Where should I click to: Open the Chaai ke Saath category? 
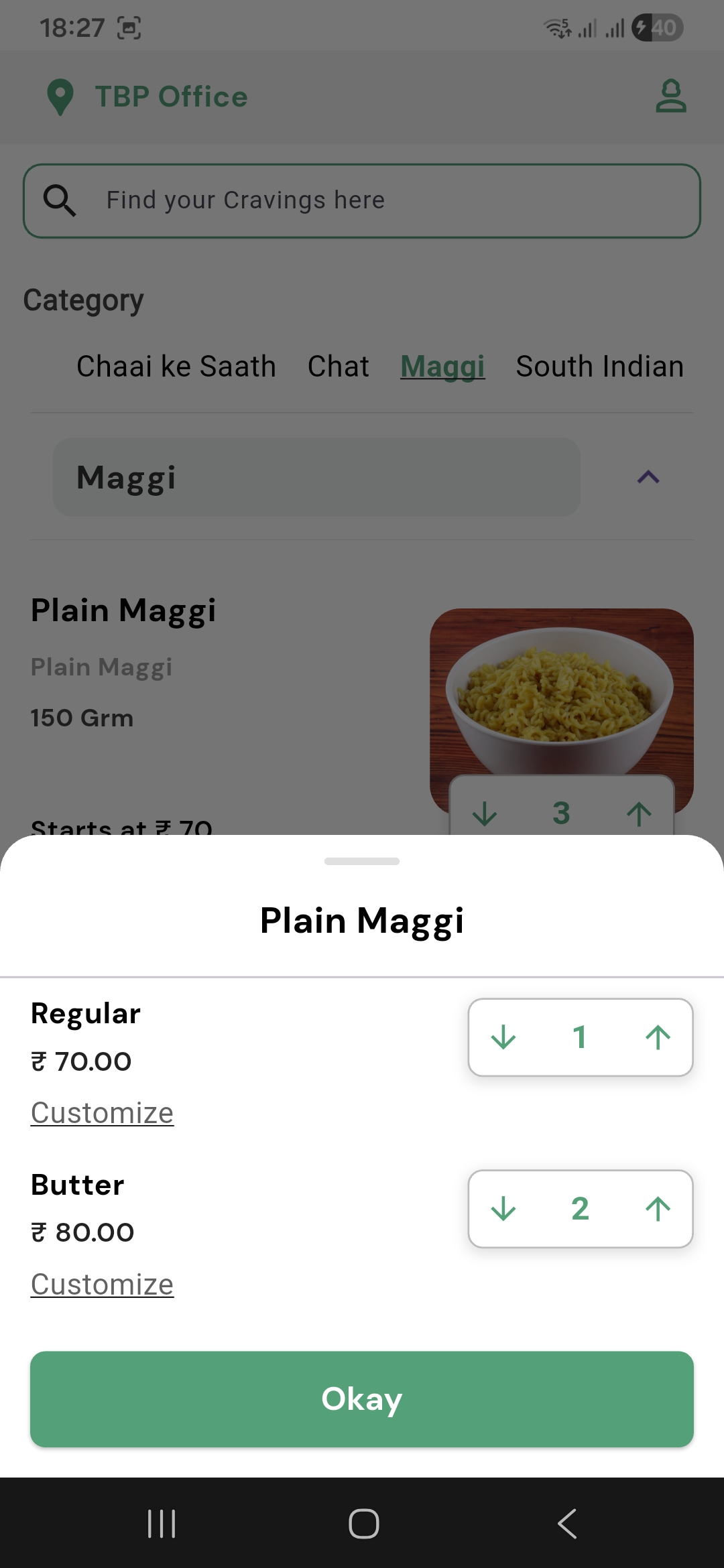click(x=176, y=366)
